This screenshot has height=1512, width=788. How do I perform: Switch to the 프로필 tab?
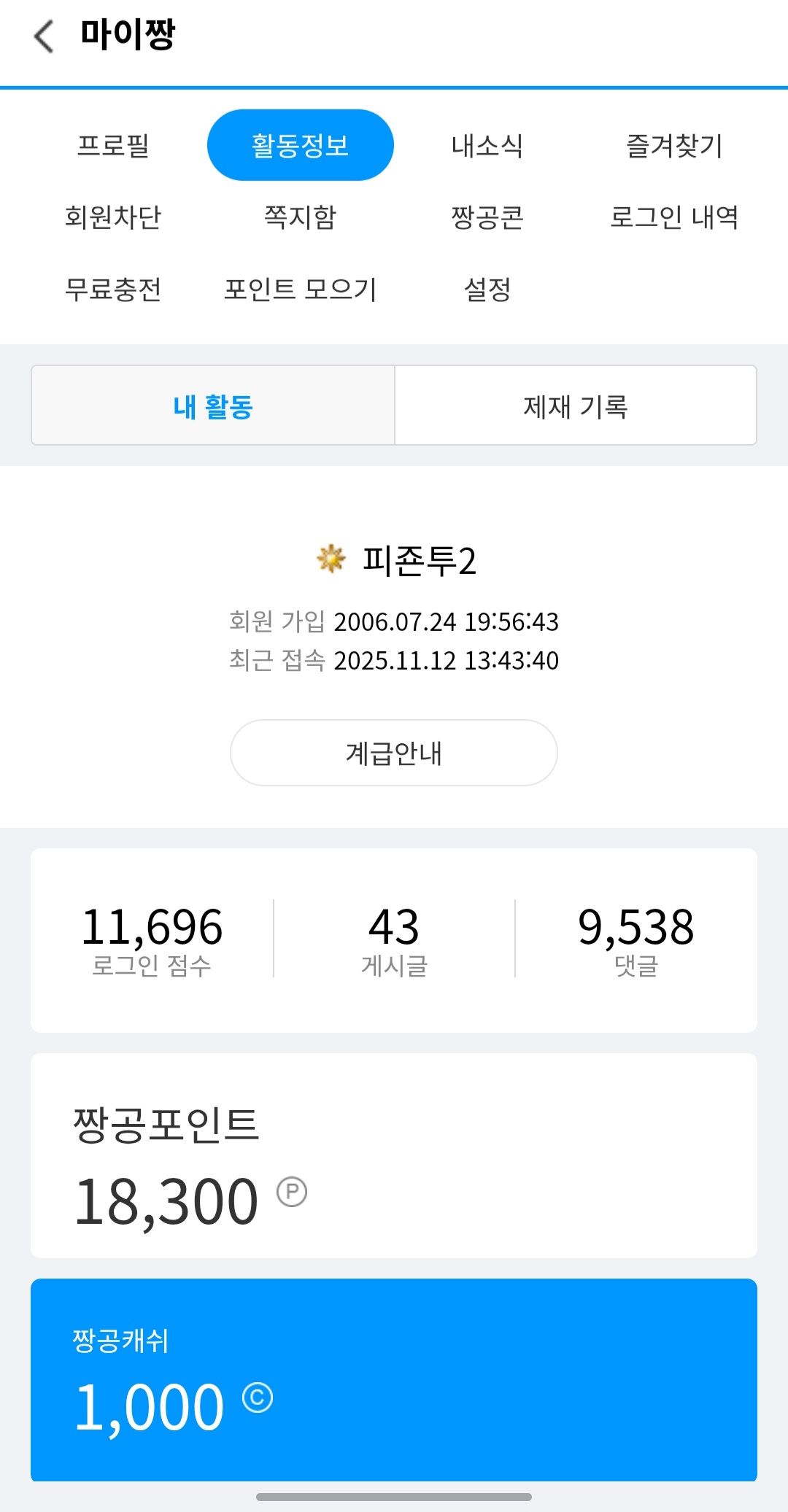pyautogui.click(x=113, y=145)
